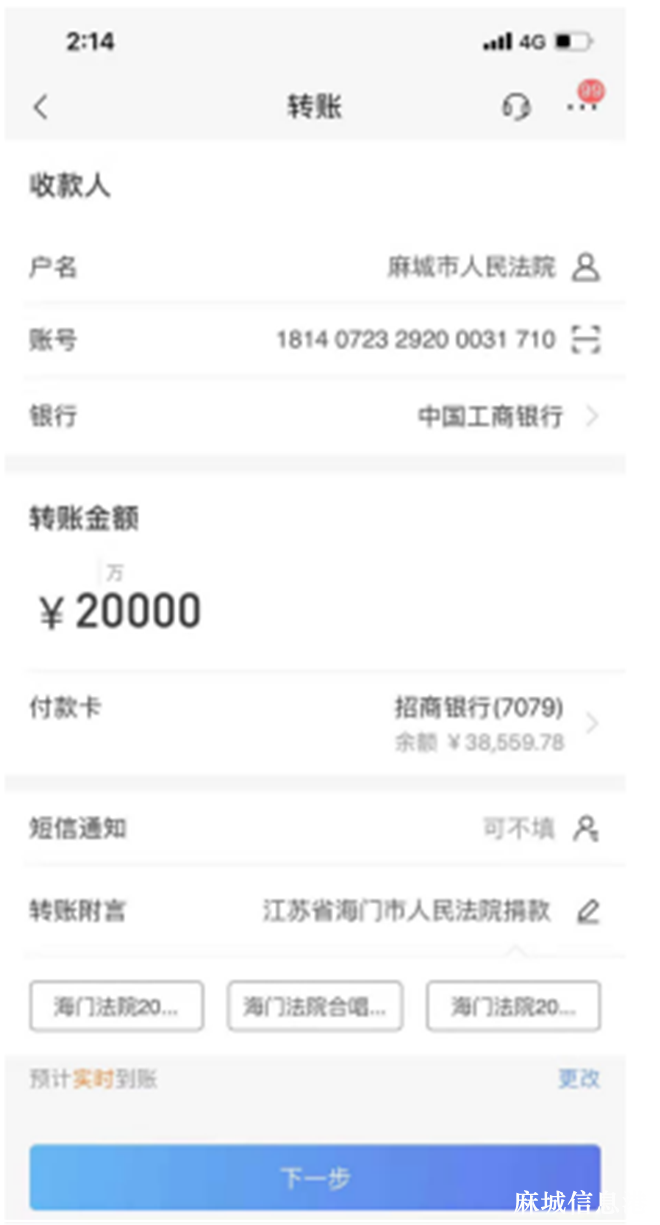Image resolution: width=660 pixels, height=1225 pixels.
Task: Open the three-dot overflow menu
Action: (582, 107)
